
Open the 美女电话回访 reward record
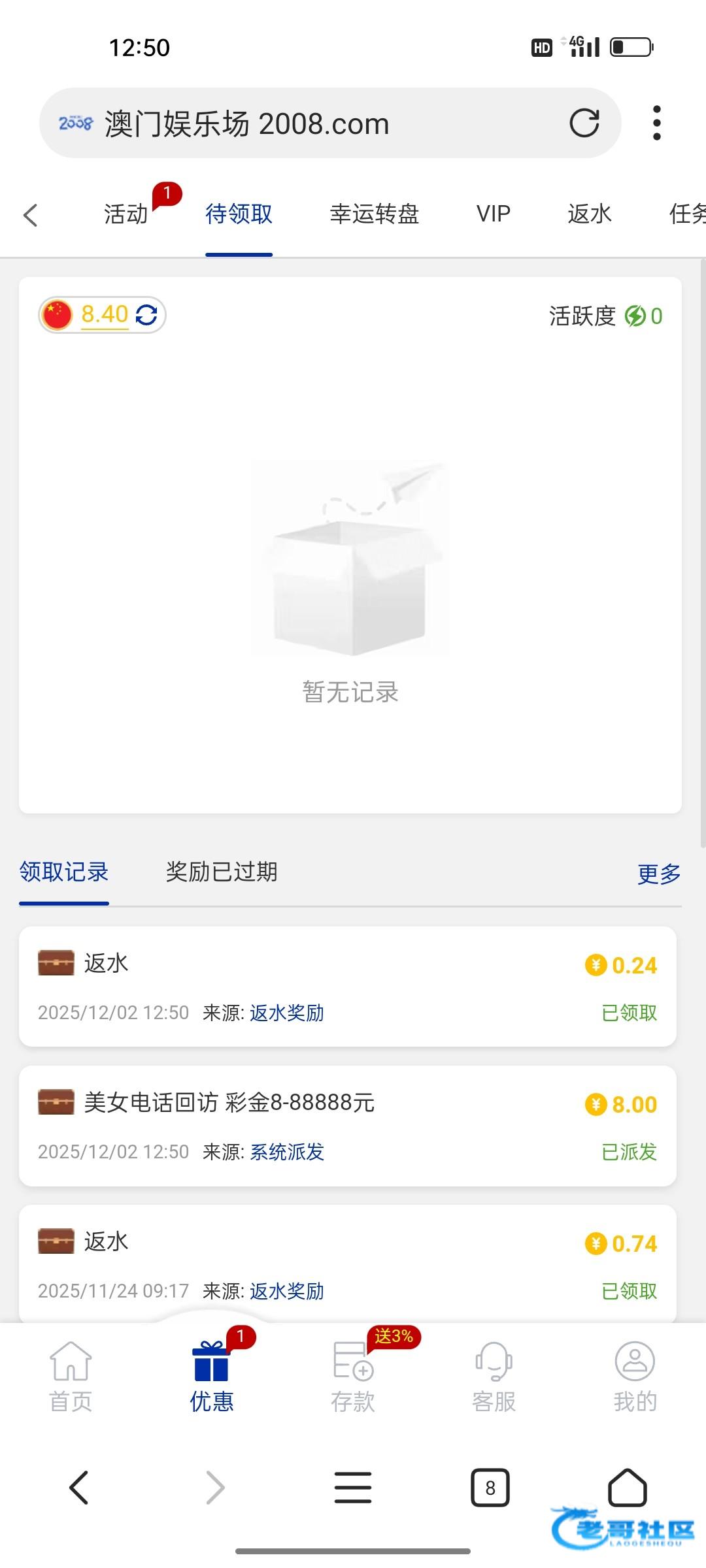click(x=229, y=1103)
